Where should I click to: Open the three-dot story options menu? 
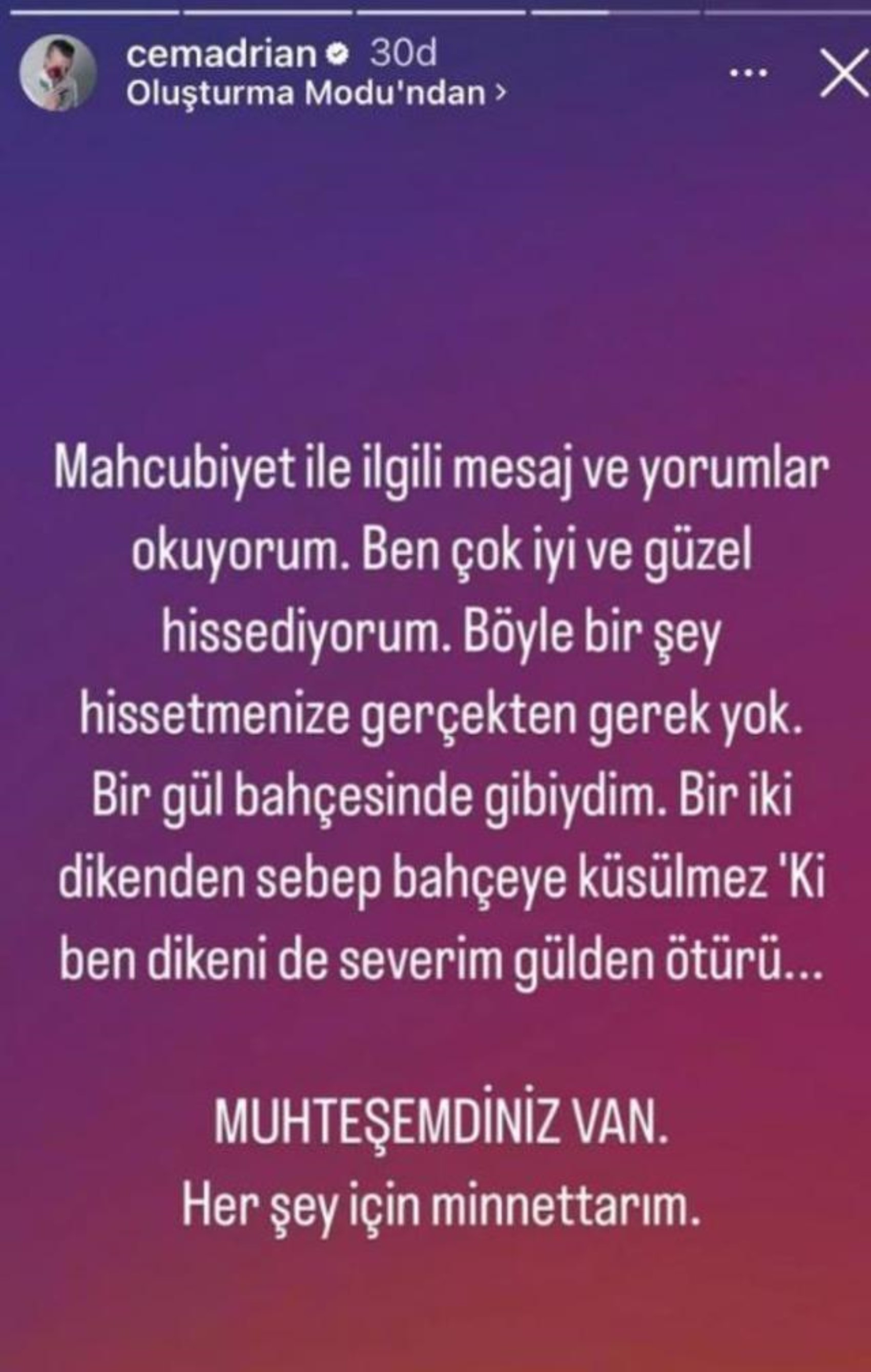(x=749, y=73)
